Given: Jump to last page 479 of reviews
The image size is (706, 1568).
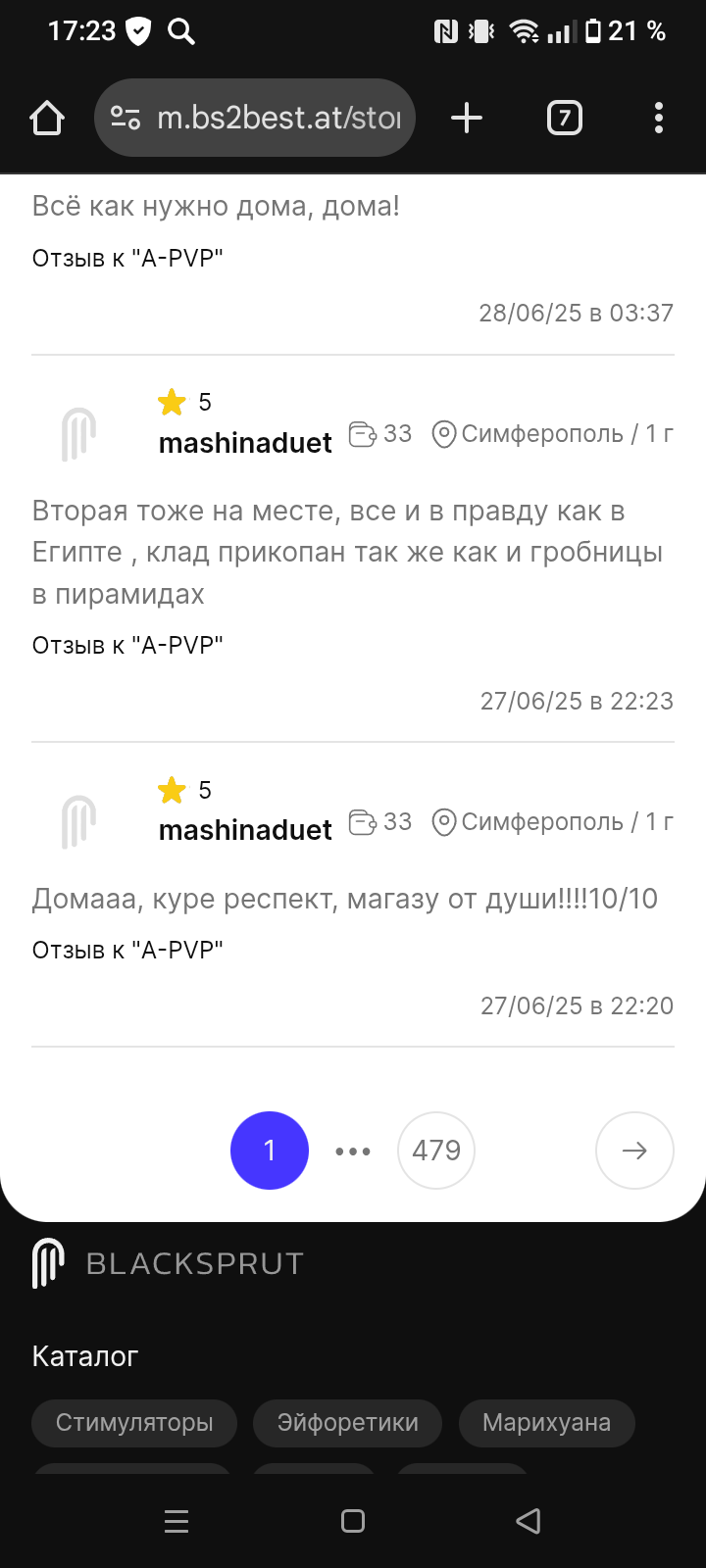Looking at the screenshot, I should point(436,1151).
